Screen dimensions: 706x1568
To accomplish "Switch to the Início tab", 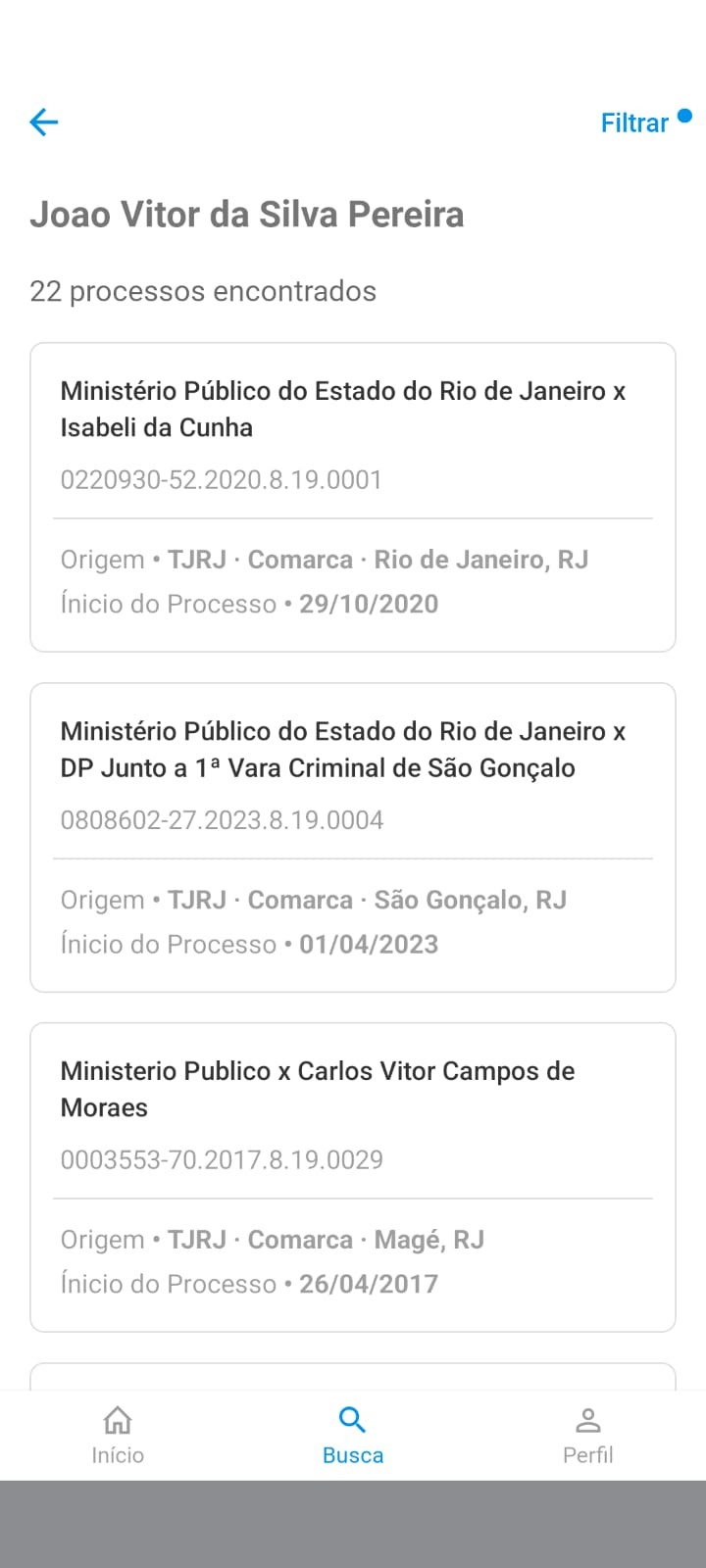I will pos(118,1436).
